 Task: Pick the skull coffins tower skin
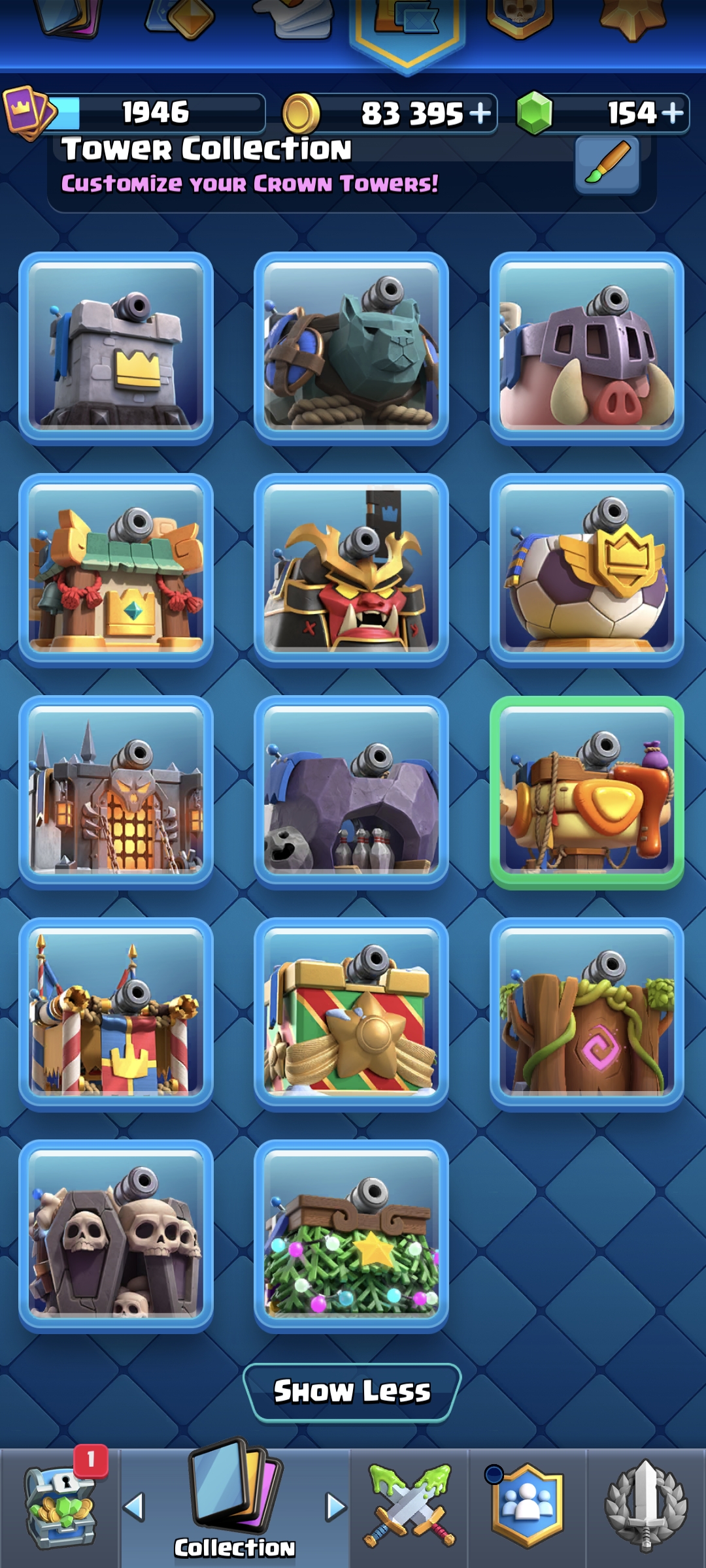coord(116,1236)
